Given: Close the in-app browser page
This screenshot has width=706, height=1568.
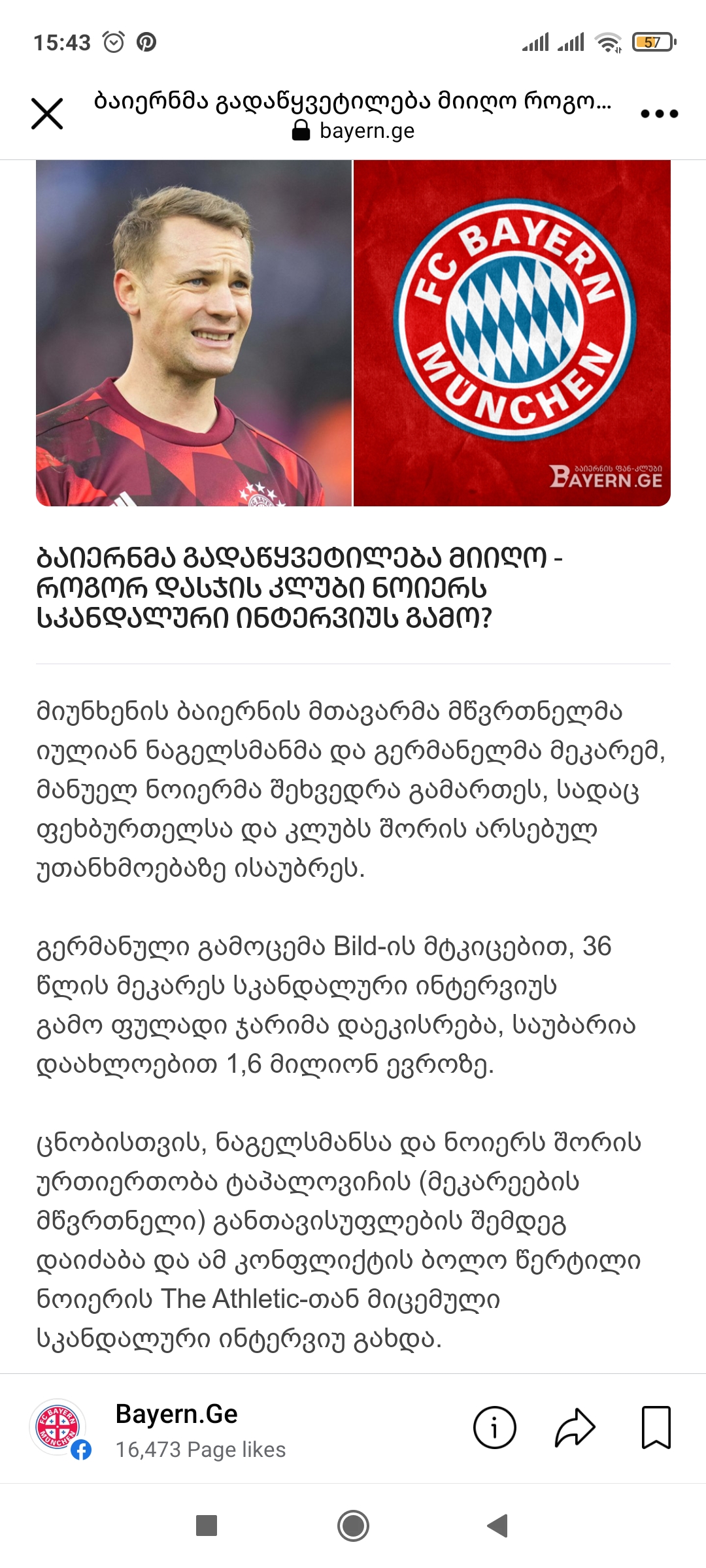Looking at the screenshot, I should (47, 114).
